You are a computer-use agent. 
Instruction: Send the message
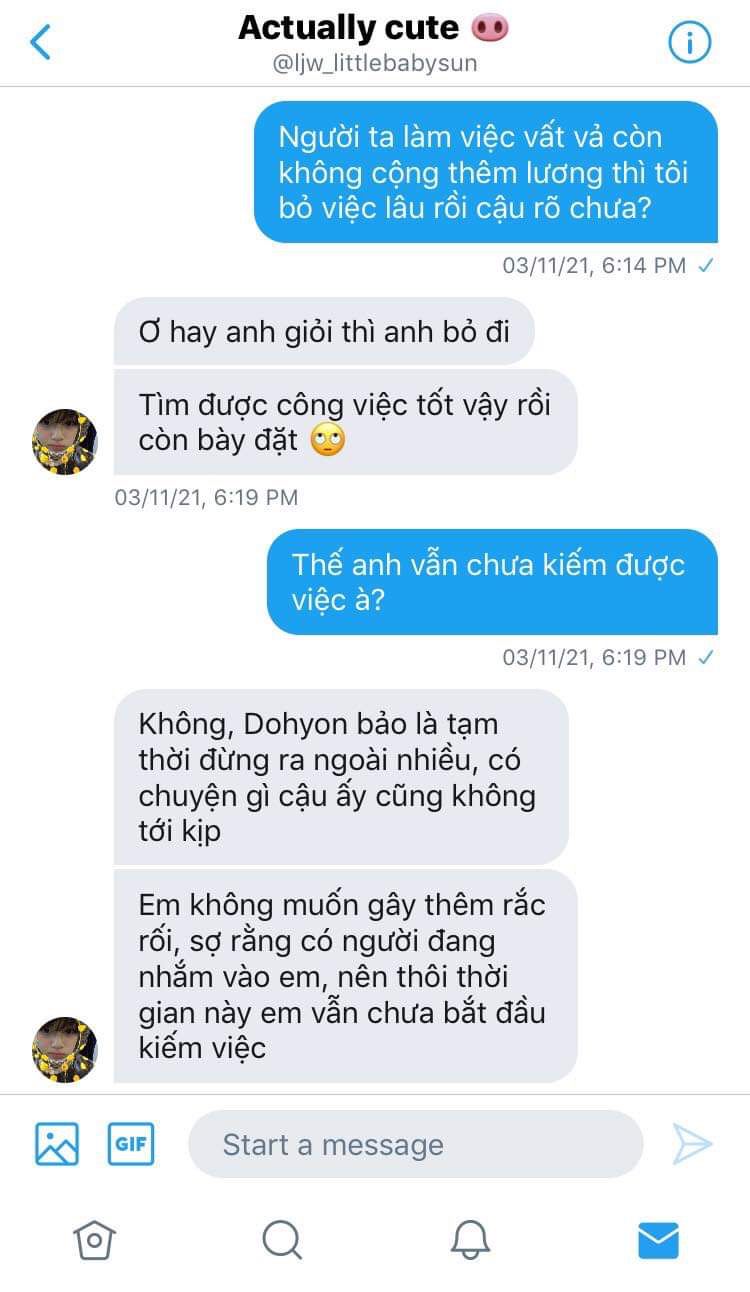692,1144
